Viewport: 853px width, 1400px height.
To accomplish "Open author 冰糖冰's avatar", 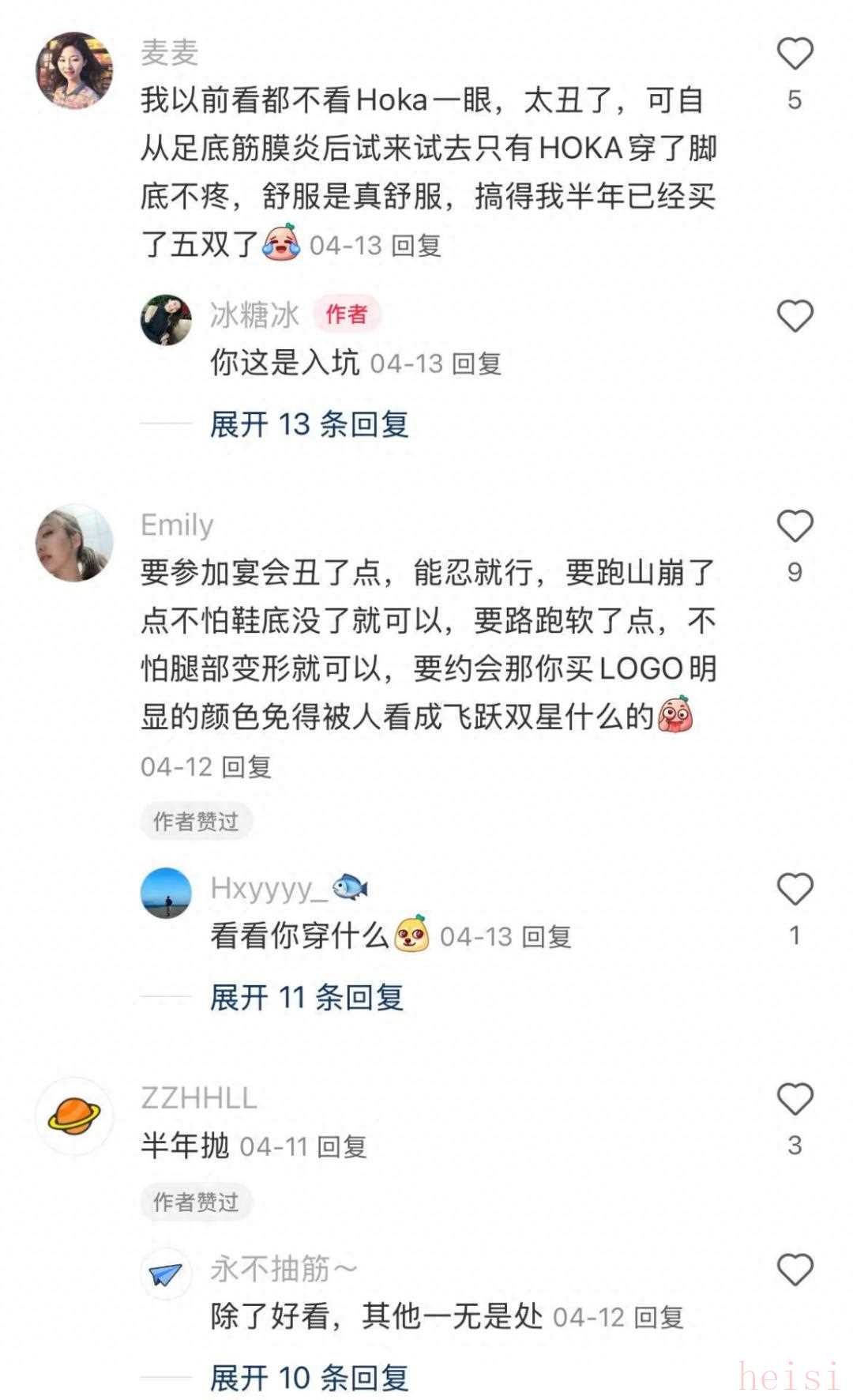I will (166, 320).
